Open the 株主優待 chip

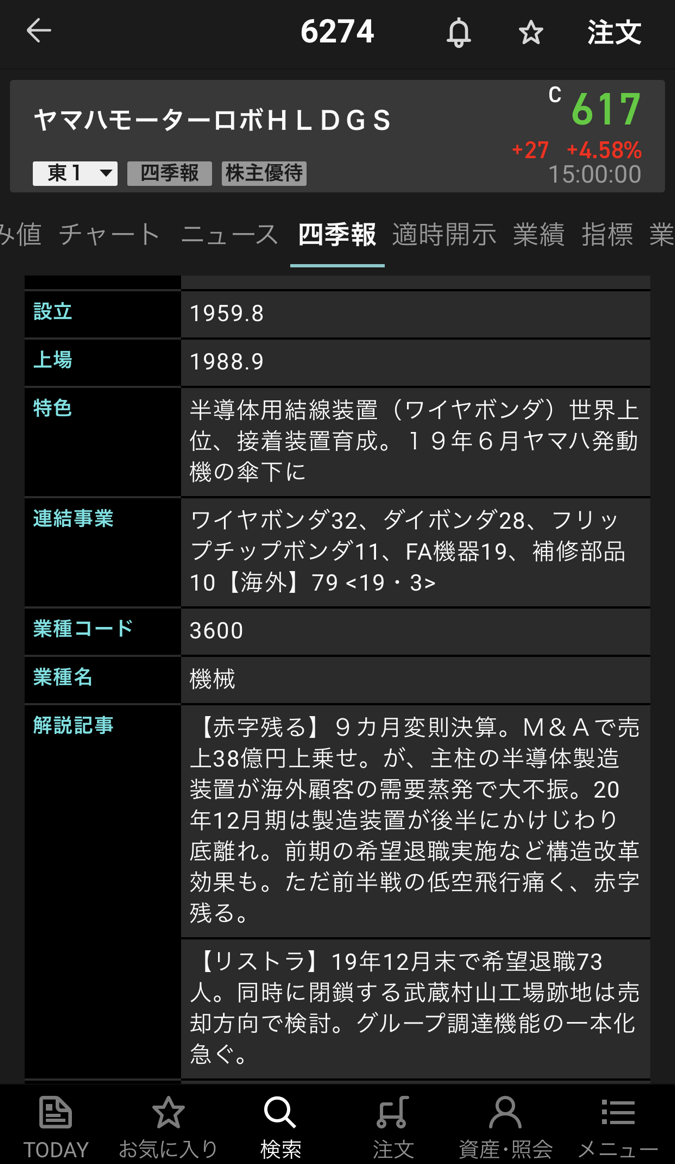[x=264, y=173]
